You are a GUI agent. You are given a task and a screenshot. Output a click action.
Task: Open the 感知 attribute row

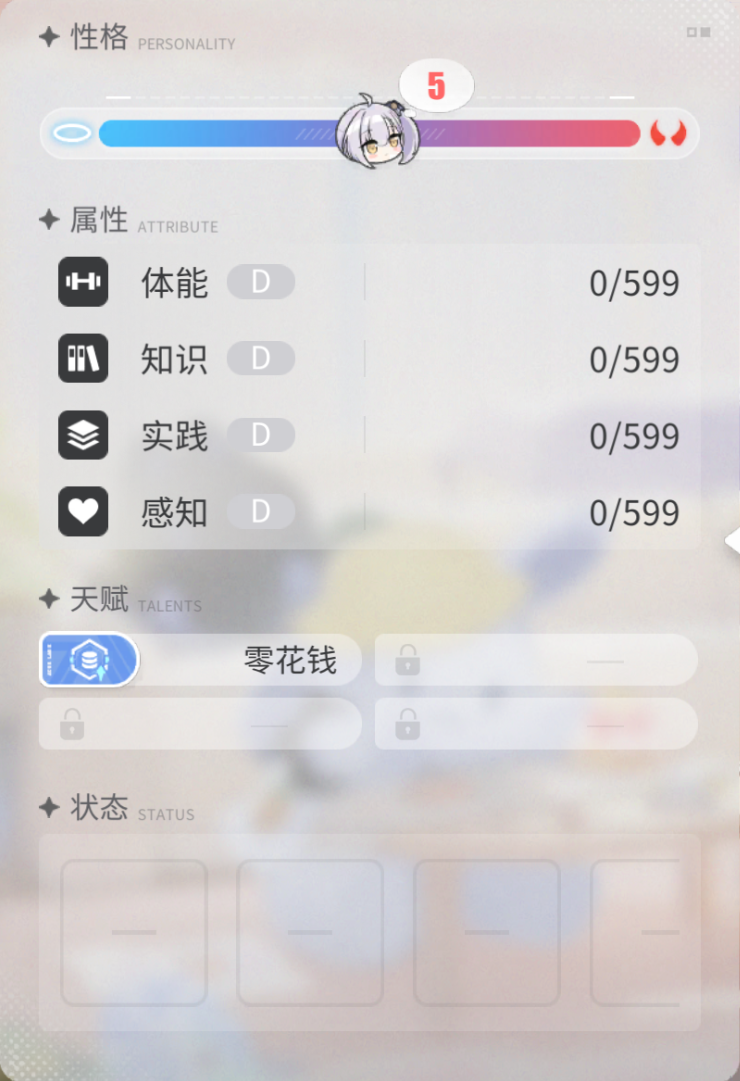tap(368, 512)
